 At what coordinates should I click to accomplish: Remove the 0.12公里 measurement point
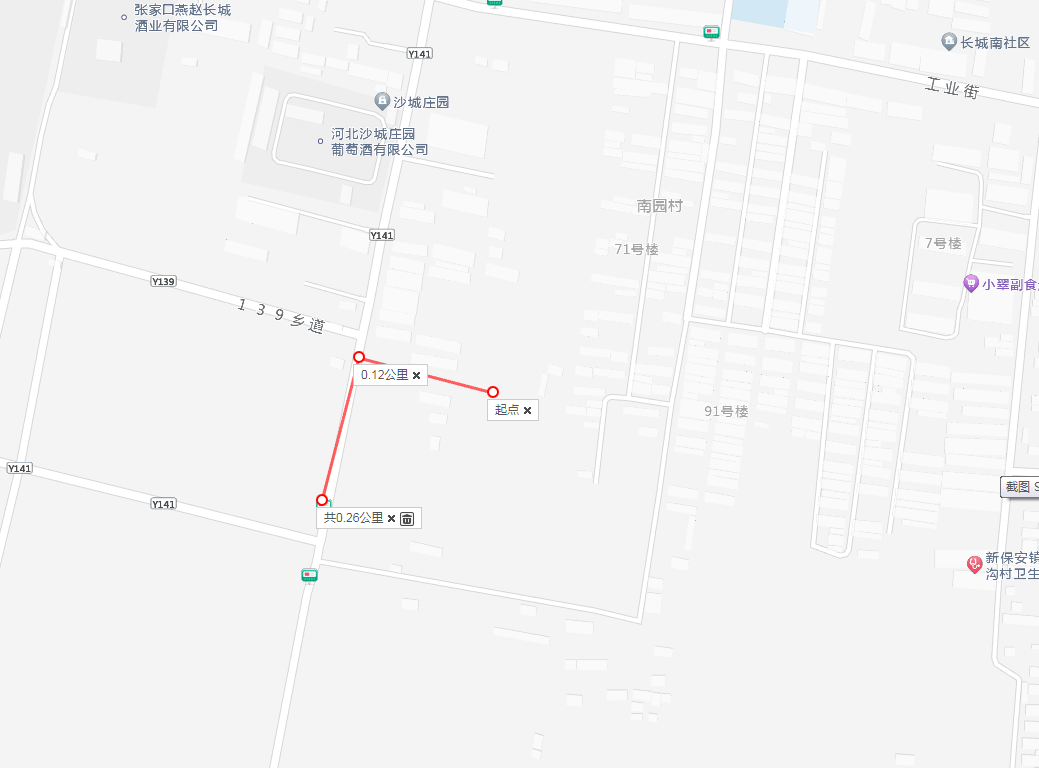(x=416, y=375)
